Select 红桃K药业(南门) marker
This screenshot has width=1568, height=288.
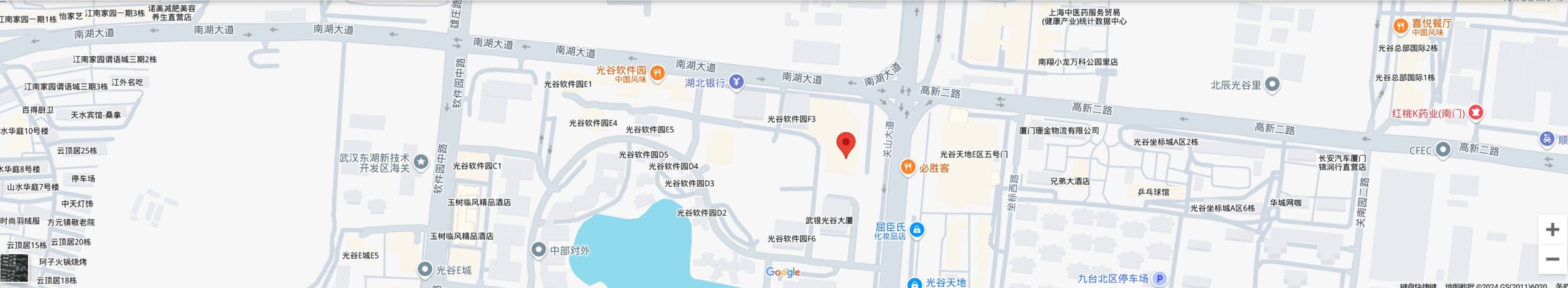pyautogui.click(x=1476, y=112)
